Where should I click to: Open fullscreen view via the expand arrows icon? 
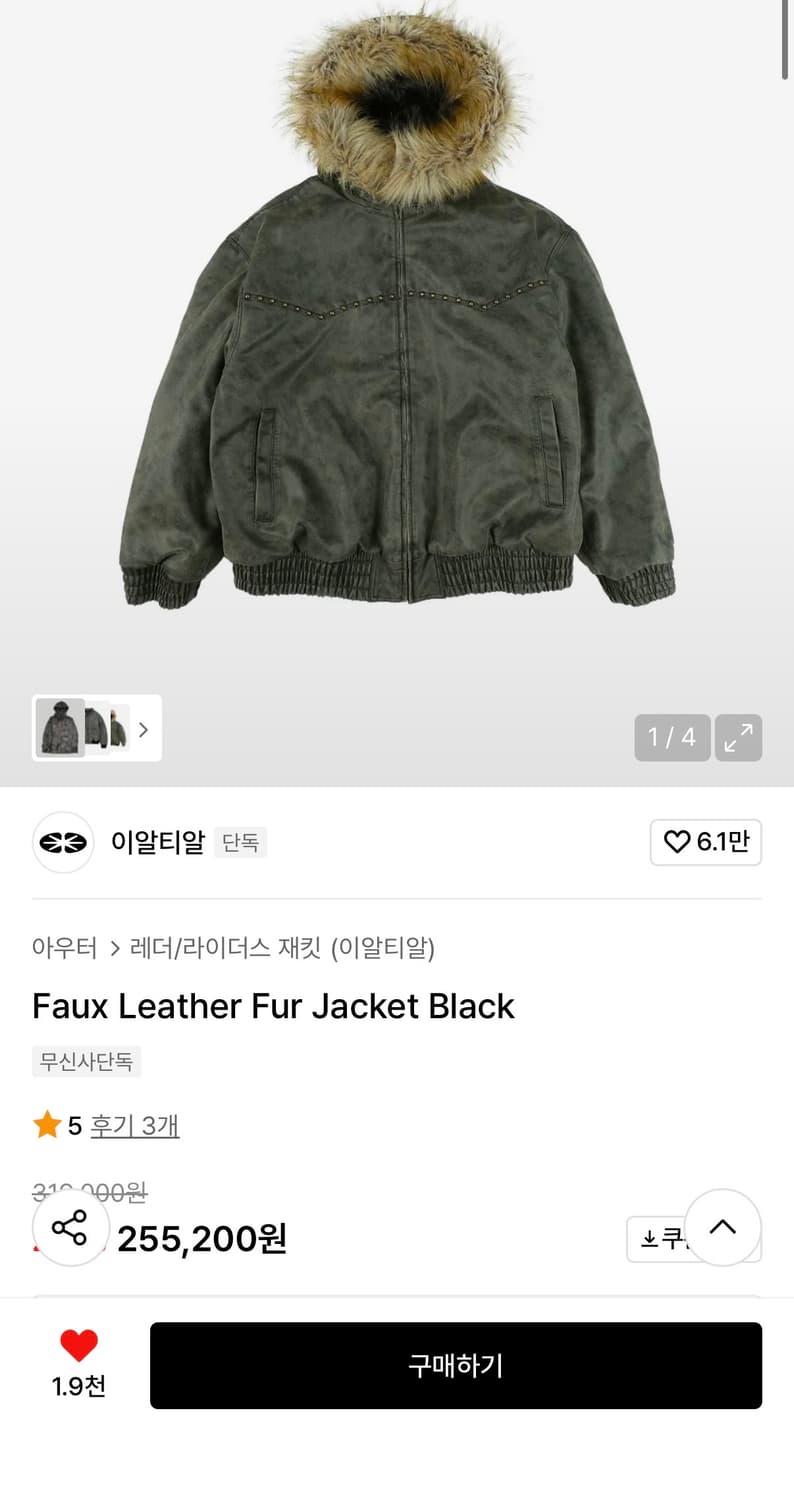(x=738, y=737)
